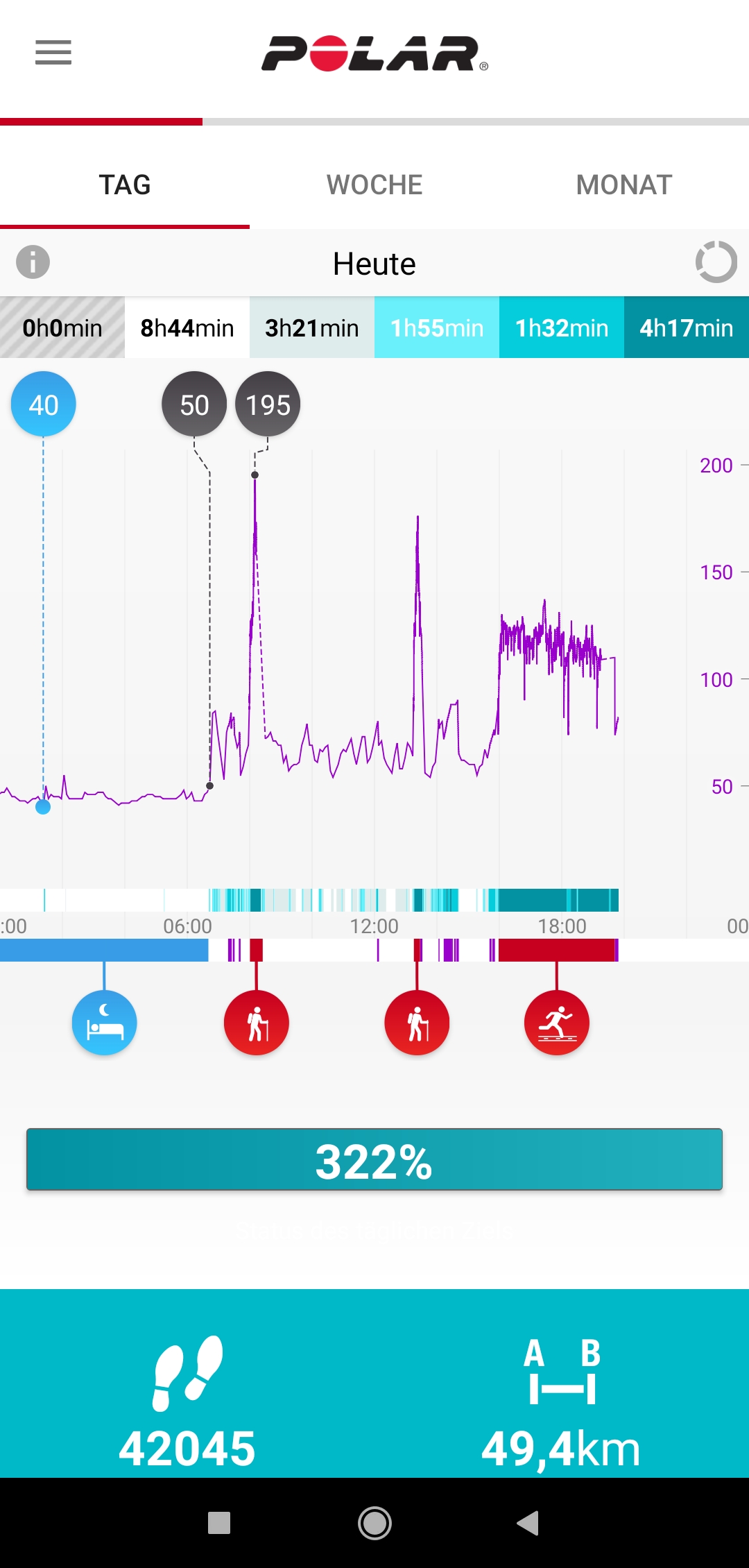Open the running activity marker
Image resolution: width=749 pixels, height=1568 pixels.
[x=556, y=1023]
